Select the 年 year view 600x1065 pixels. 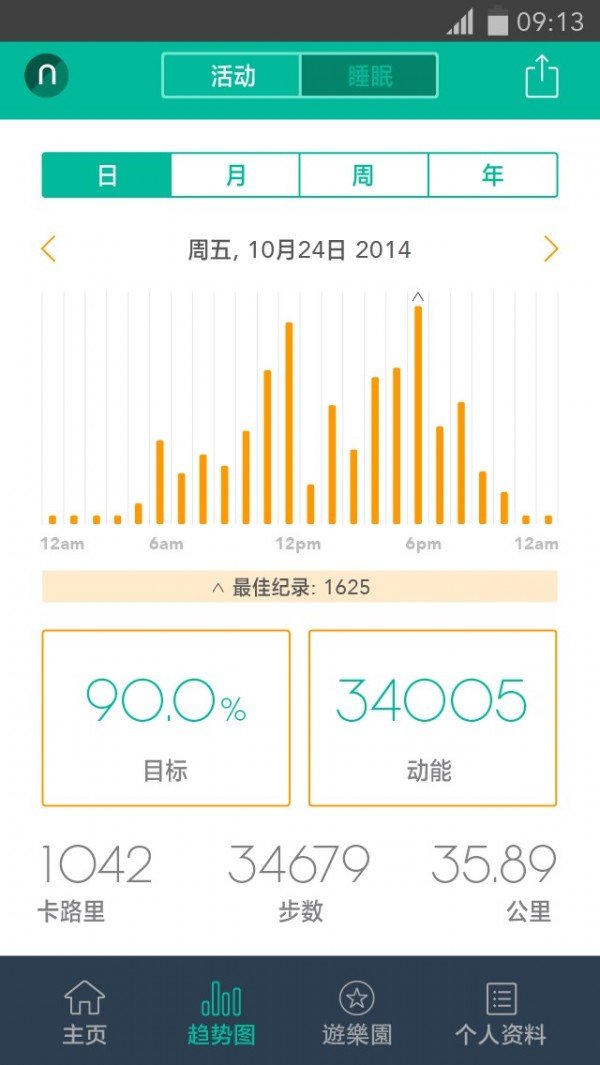pyautogui.click(x=492, y=175)
